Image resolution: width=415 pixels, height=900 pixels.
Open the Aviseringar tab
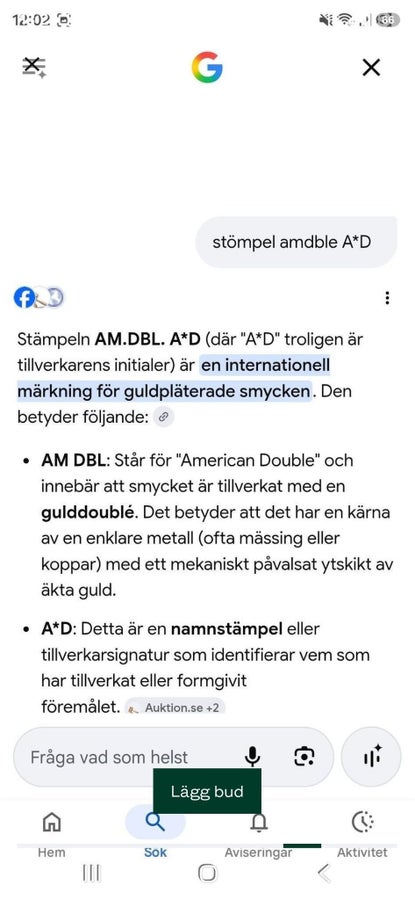(x=258, y=832)
